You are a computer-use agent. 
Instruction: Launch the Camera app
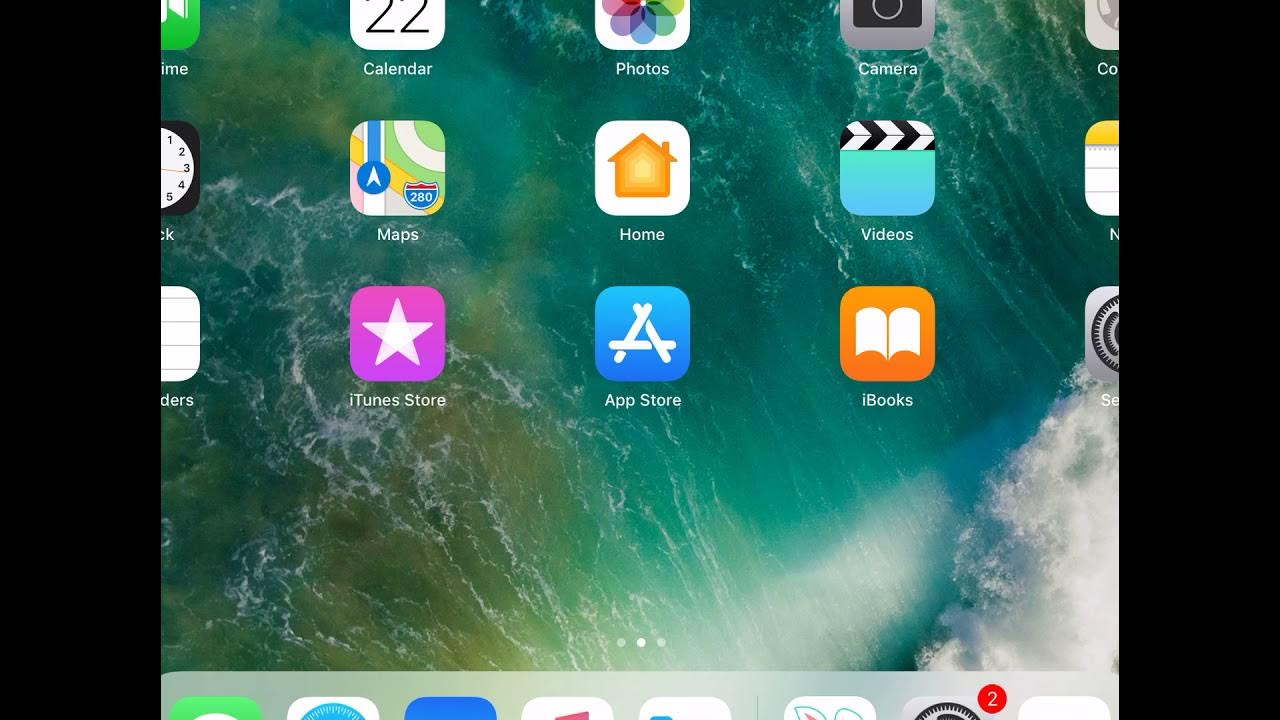(x=887, y=25)
